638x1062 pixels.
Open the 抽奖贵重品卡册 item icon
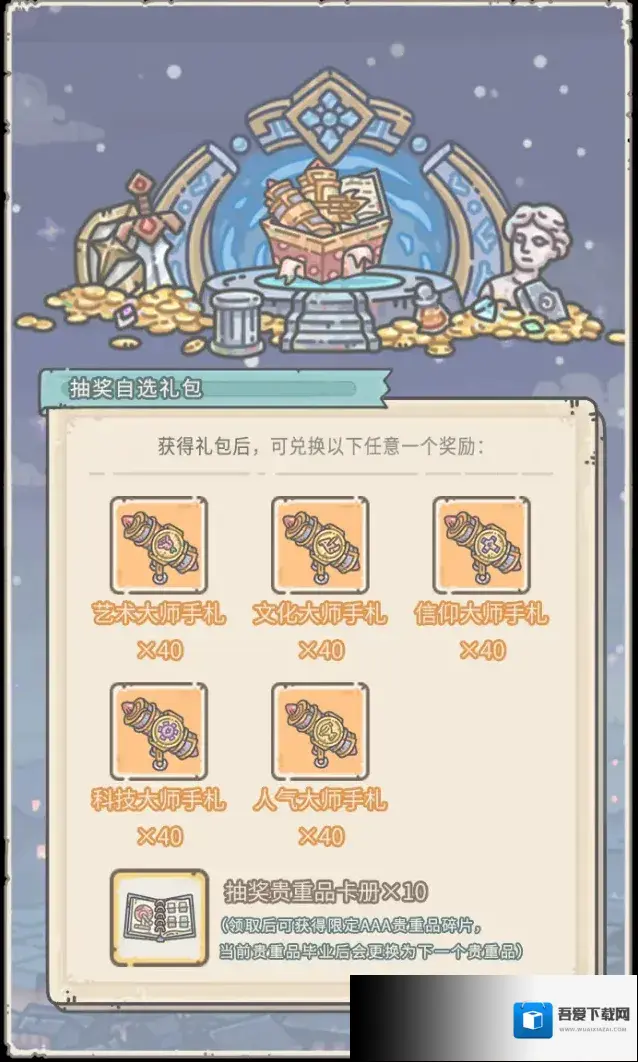[x=159, y=919]
